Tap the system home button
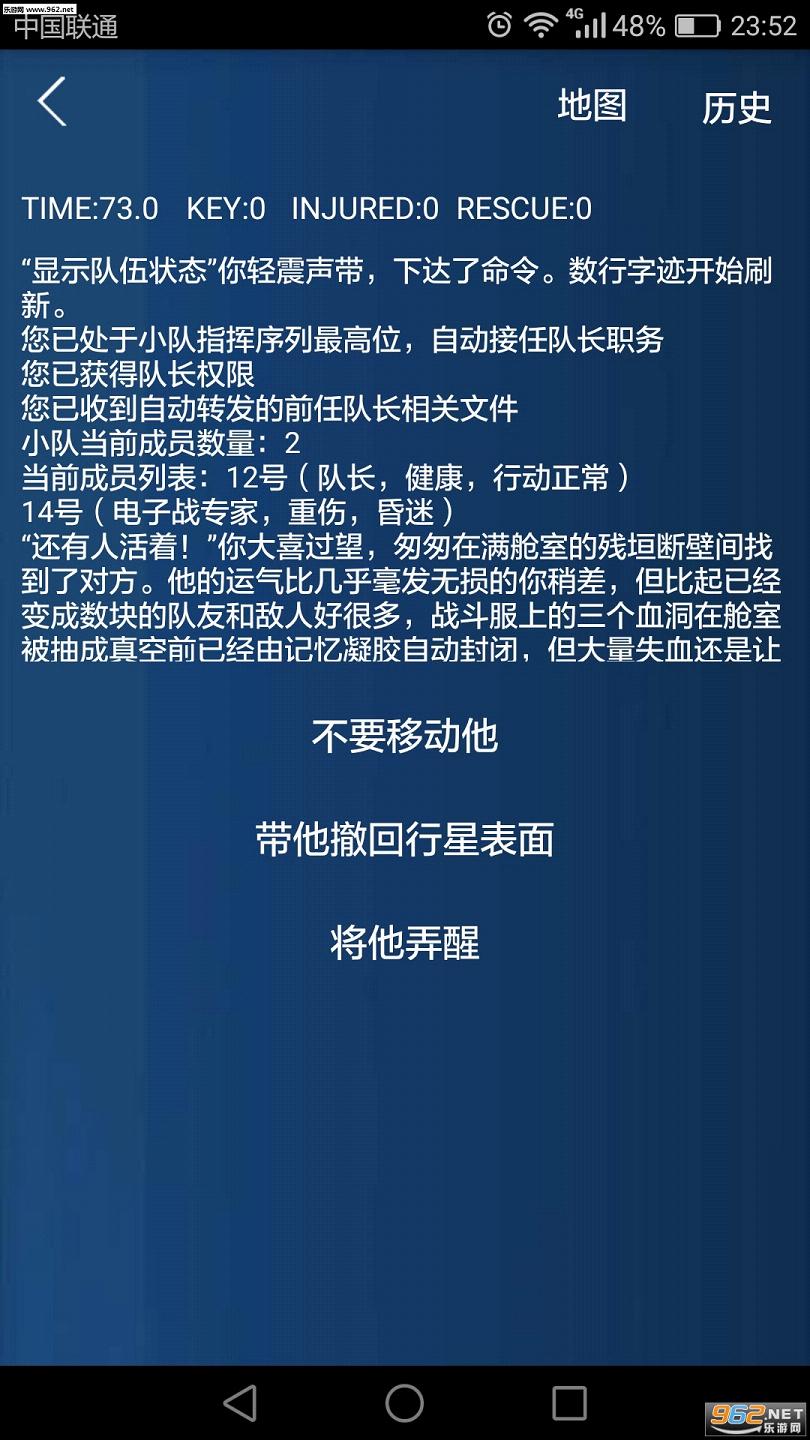 point(405,1403)
